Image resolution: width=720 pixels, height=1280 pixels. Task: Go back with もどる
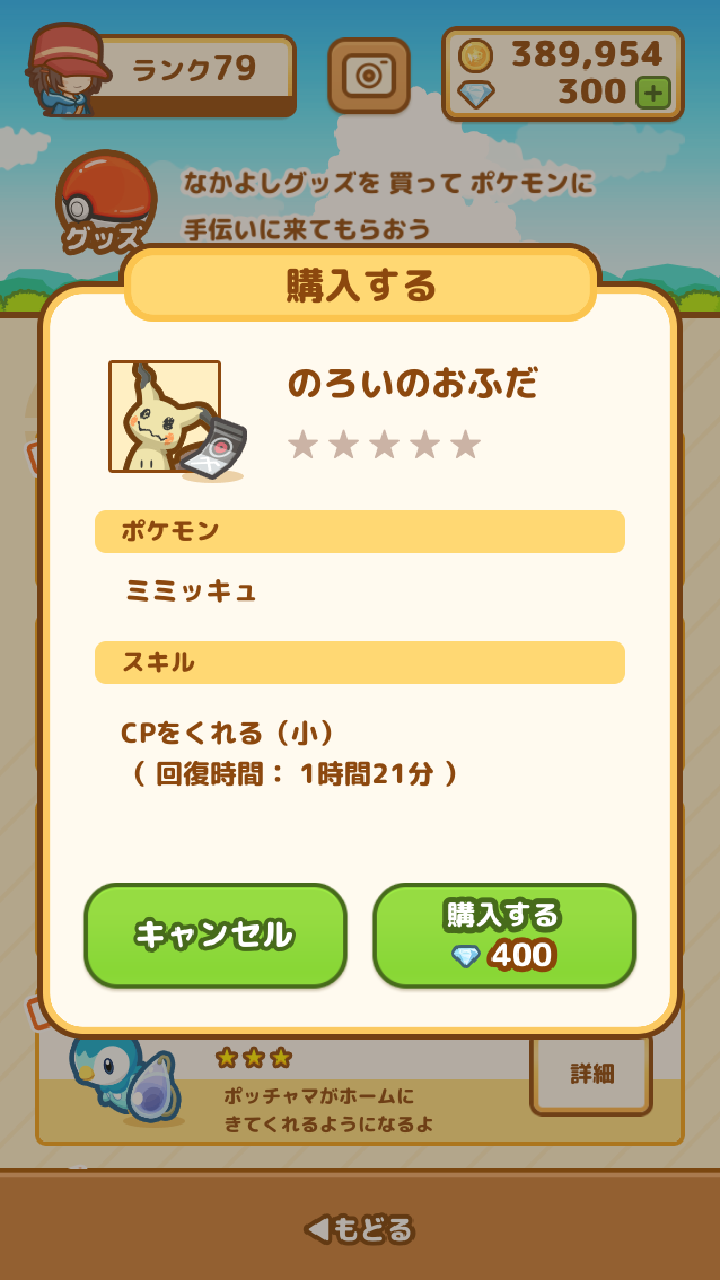pos(360,1228)
